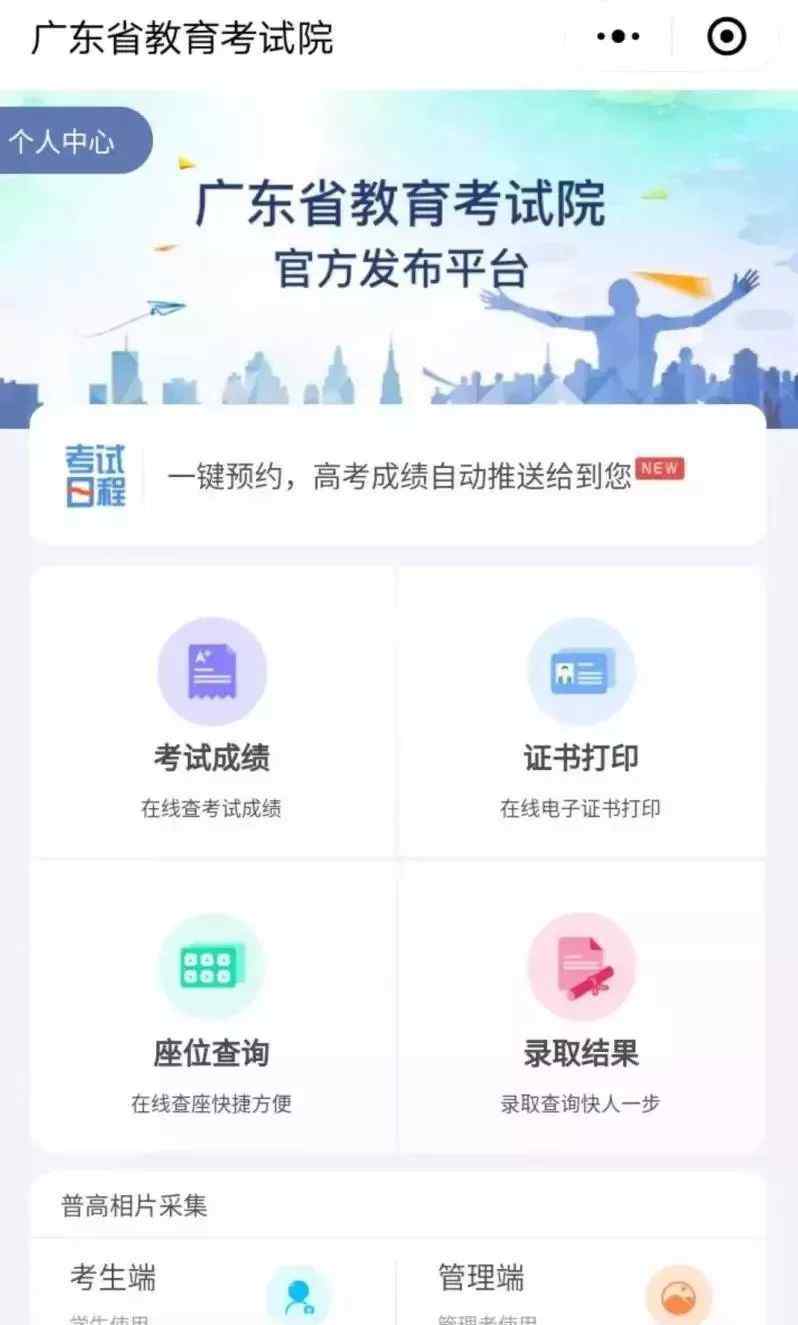Select 管理端 for photo collection
Screen dimensions: 798x1325
click(582, 1285)
